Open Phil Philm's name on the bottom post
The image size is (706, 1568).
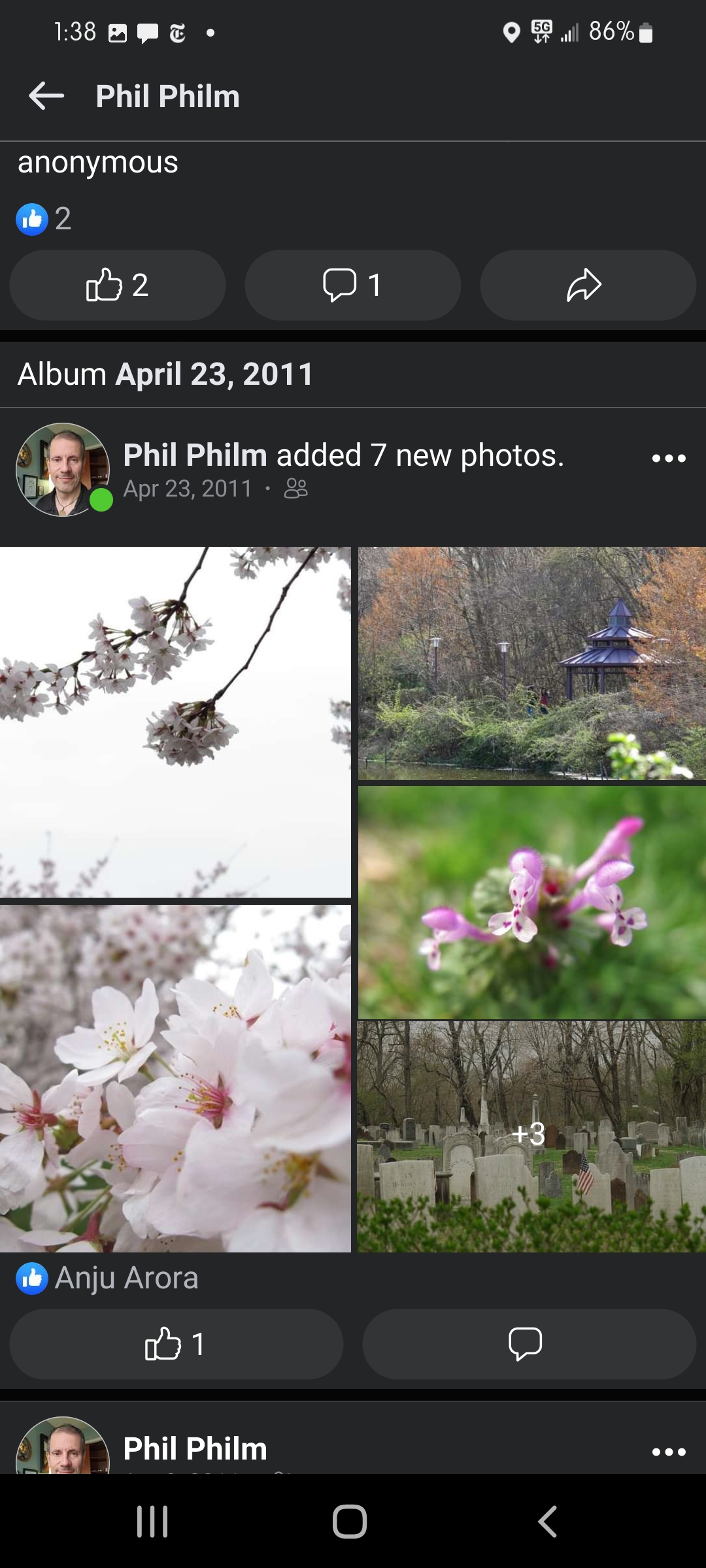tap(195, 1448)
